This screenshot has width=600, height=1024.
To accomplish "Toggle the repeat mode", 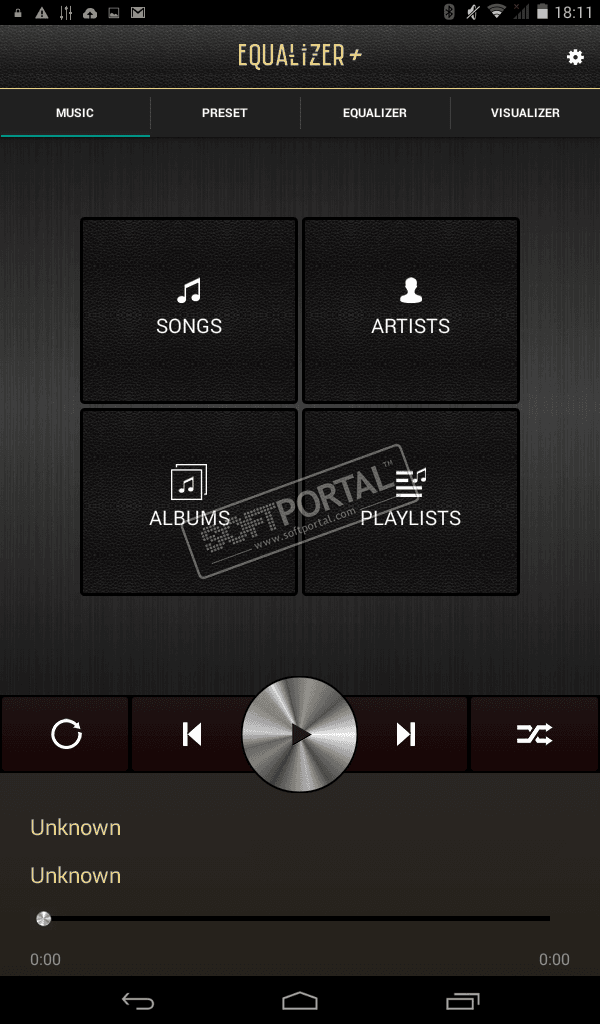I will 66,735.
